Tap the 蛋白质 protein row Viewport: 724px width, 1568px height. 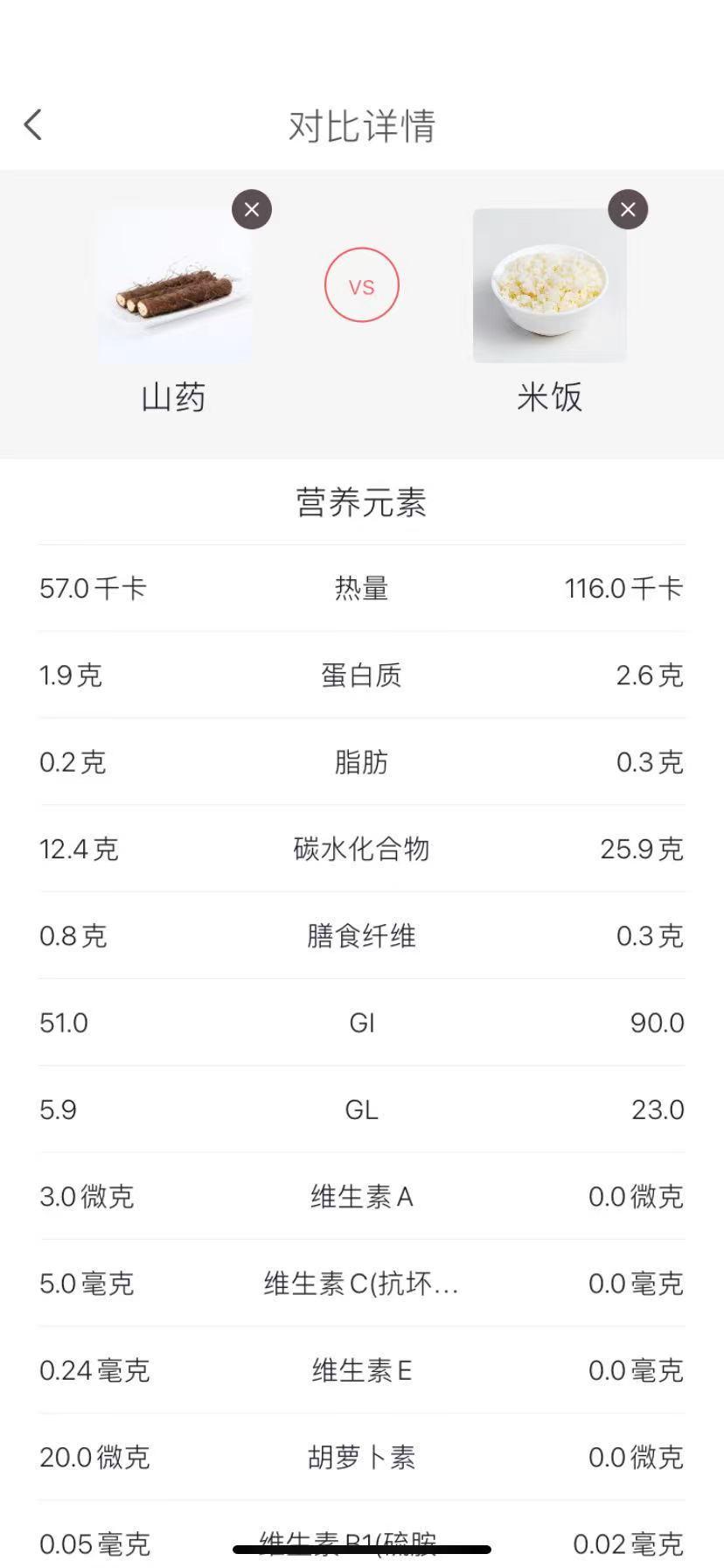362,675
